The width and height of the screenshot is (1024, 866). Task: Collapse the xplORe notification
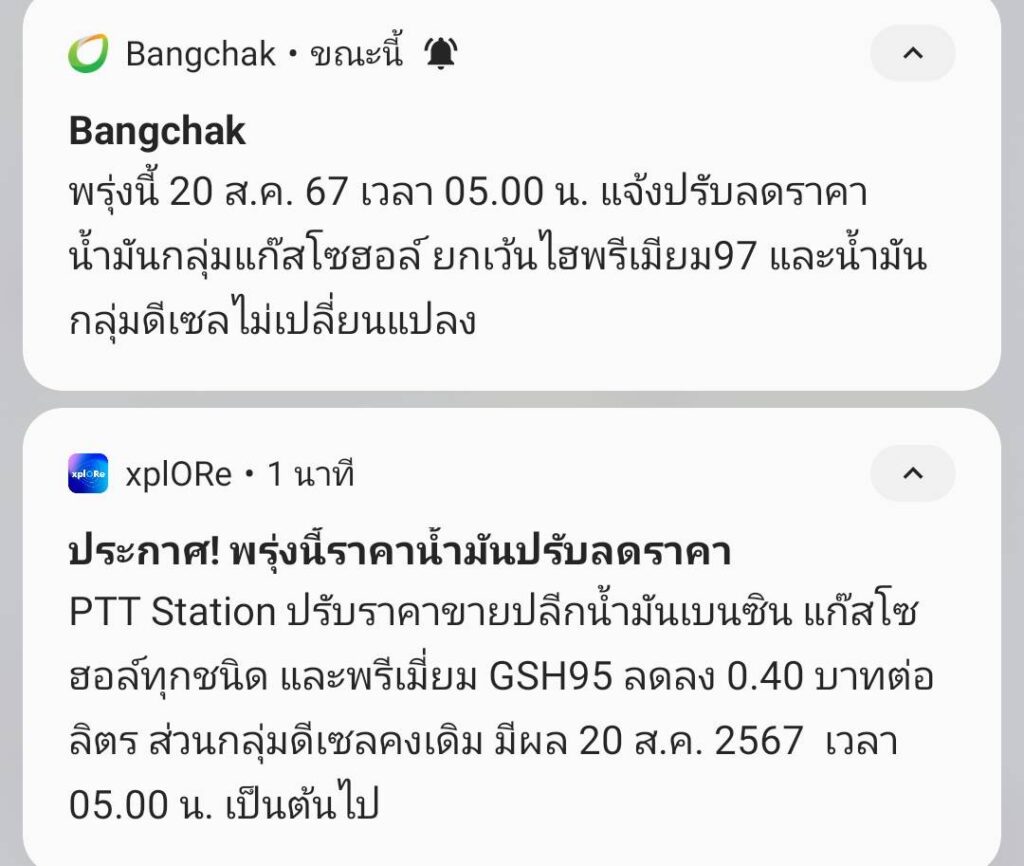click(x=912, y=473)
